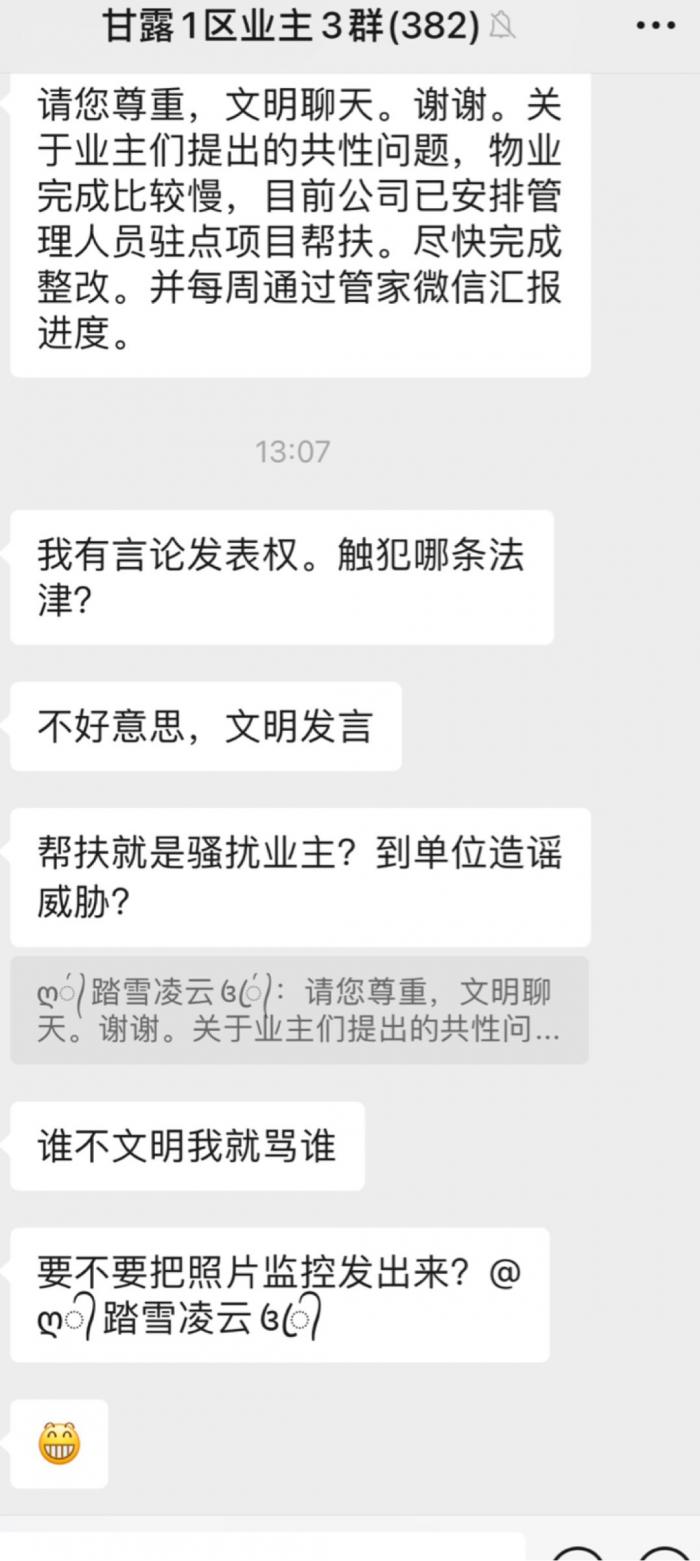The width and height of the screenshot is (700, 1561).
Task: Open the group chat overflow menu
Action: point(655,25)
